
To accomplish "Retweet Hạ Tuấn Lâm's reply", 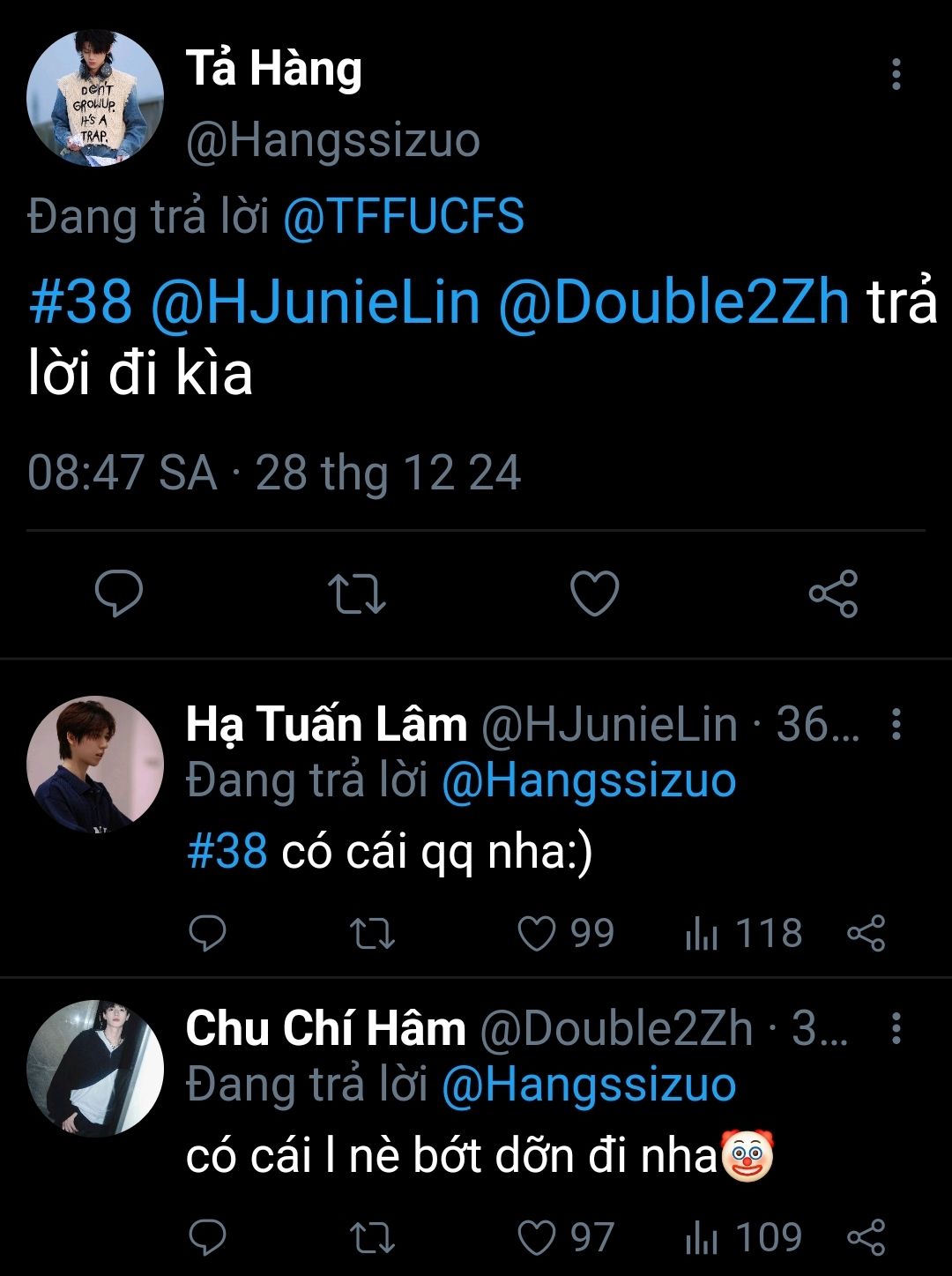I will 372,934.
